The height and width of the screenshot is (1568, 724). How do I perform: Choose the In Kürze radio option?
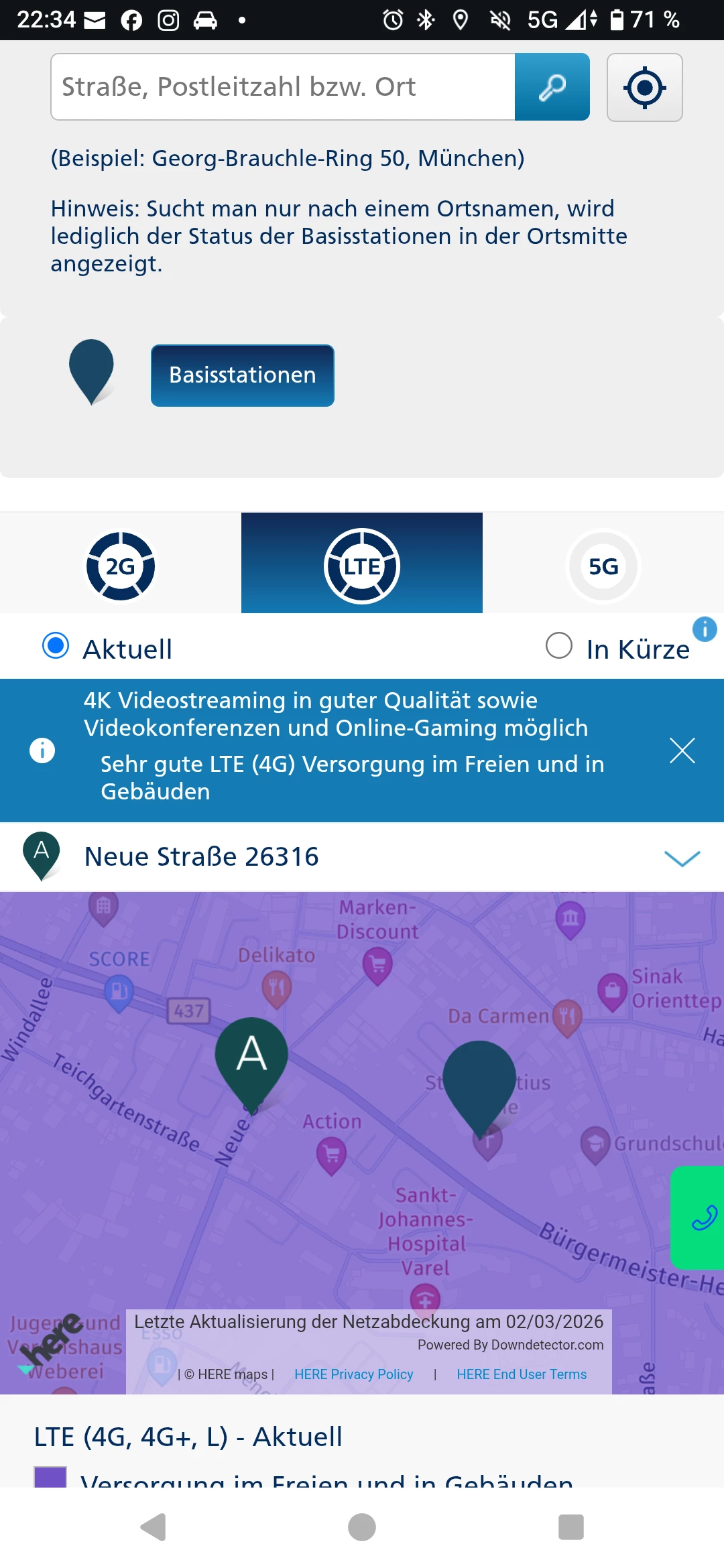click(x=559, y=647)
